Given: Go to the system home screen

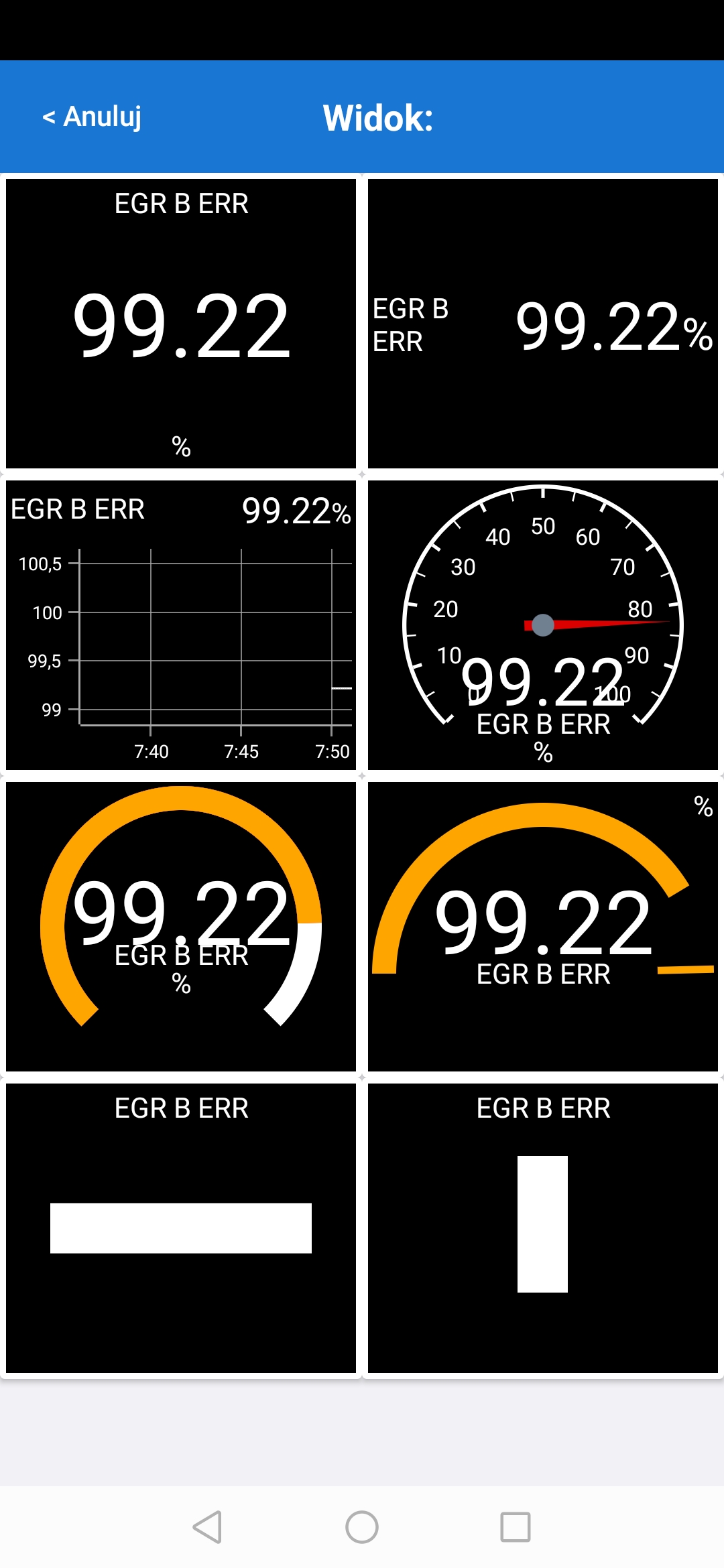Looking at the screenshot, I should point(362,1527).
